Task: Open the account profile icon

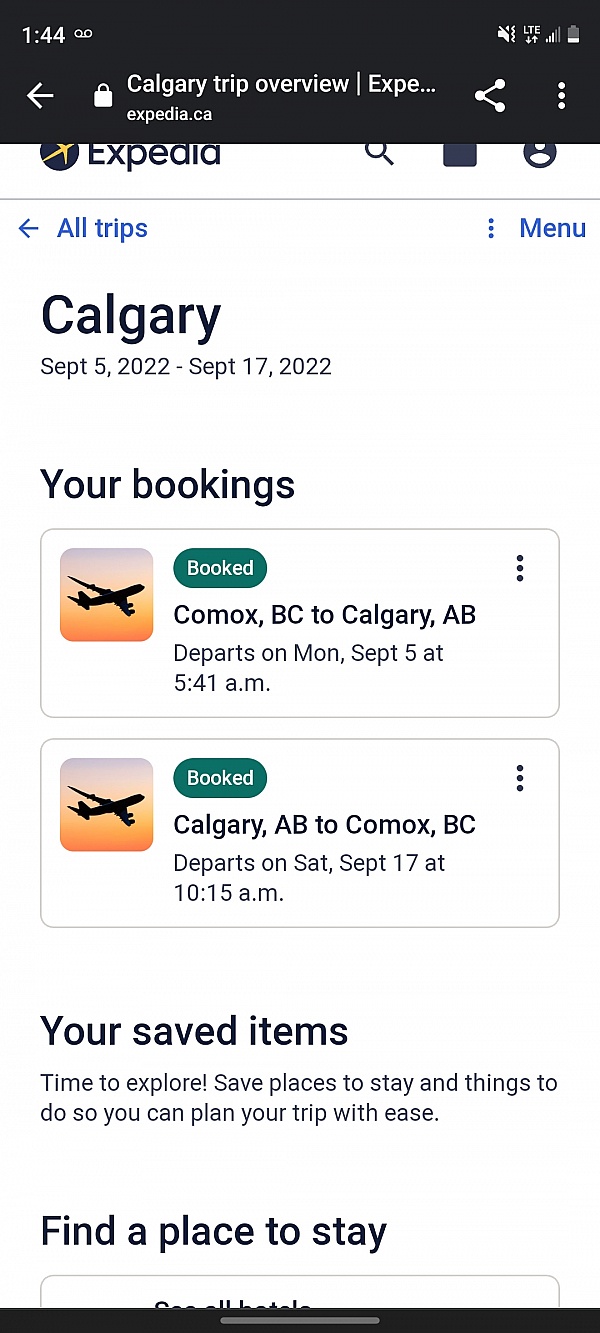Action: click(540, 152)
